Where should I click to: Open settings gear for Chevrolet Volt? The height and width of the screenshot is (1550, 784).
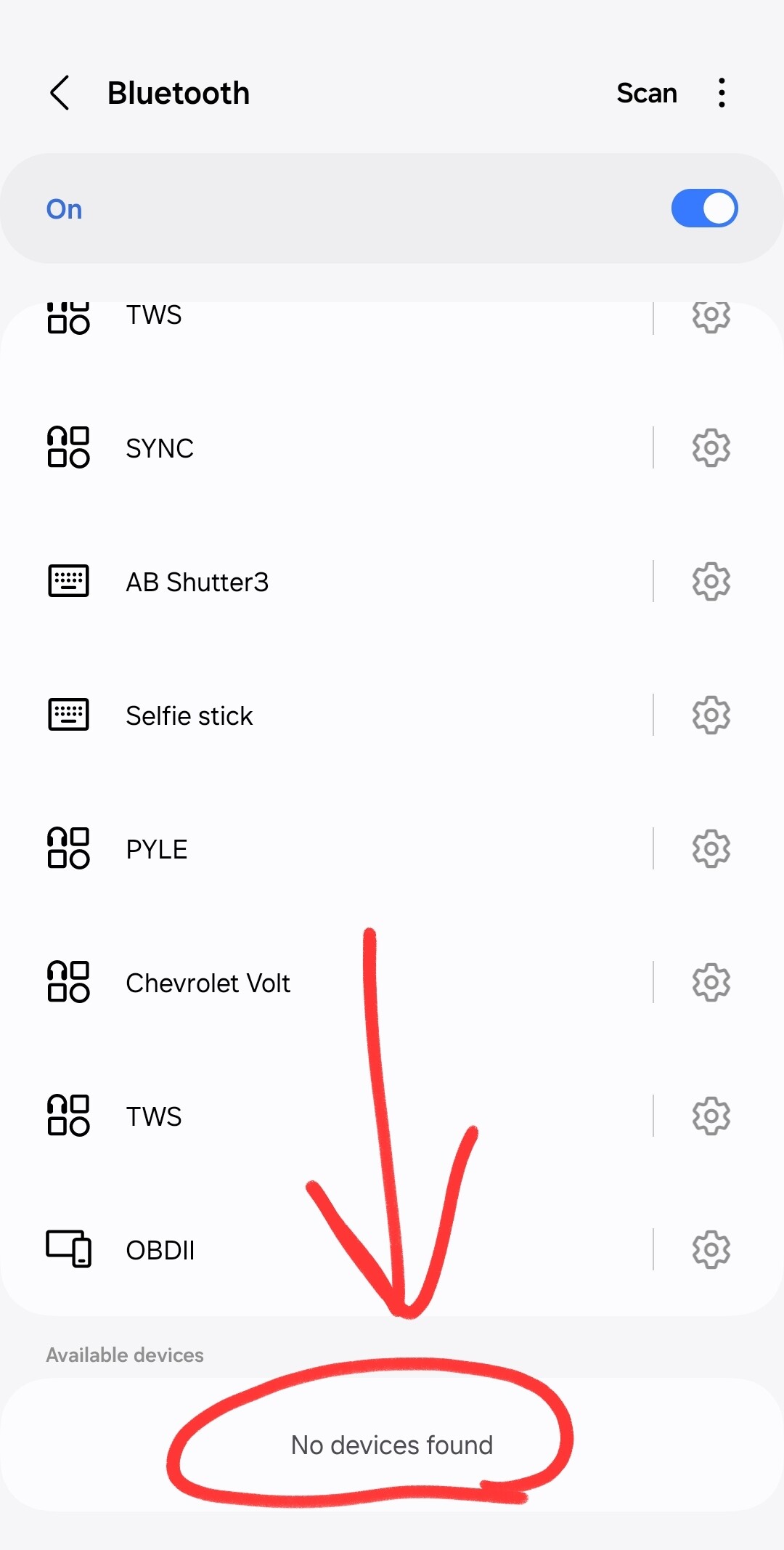[711, 982]
